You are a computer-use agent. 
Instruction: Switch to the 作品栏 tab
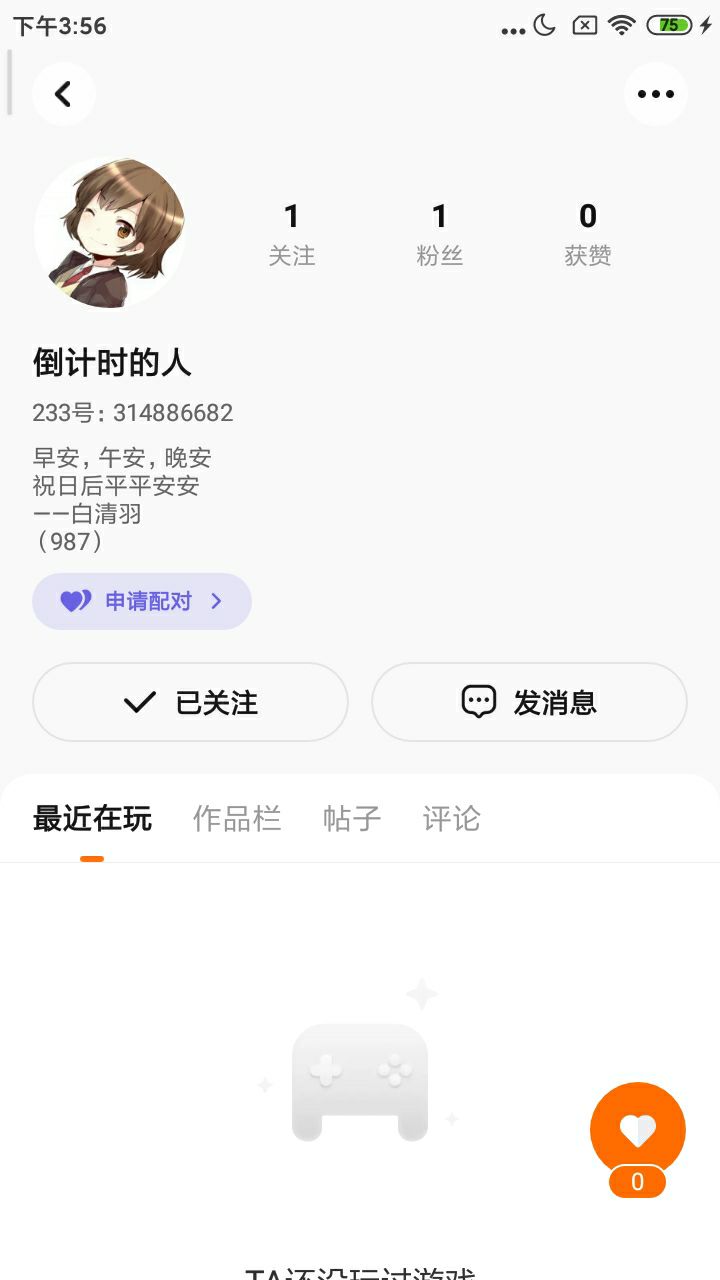point(237,819)
